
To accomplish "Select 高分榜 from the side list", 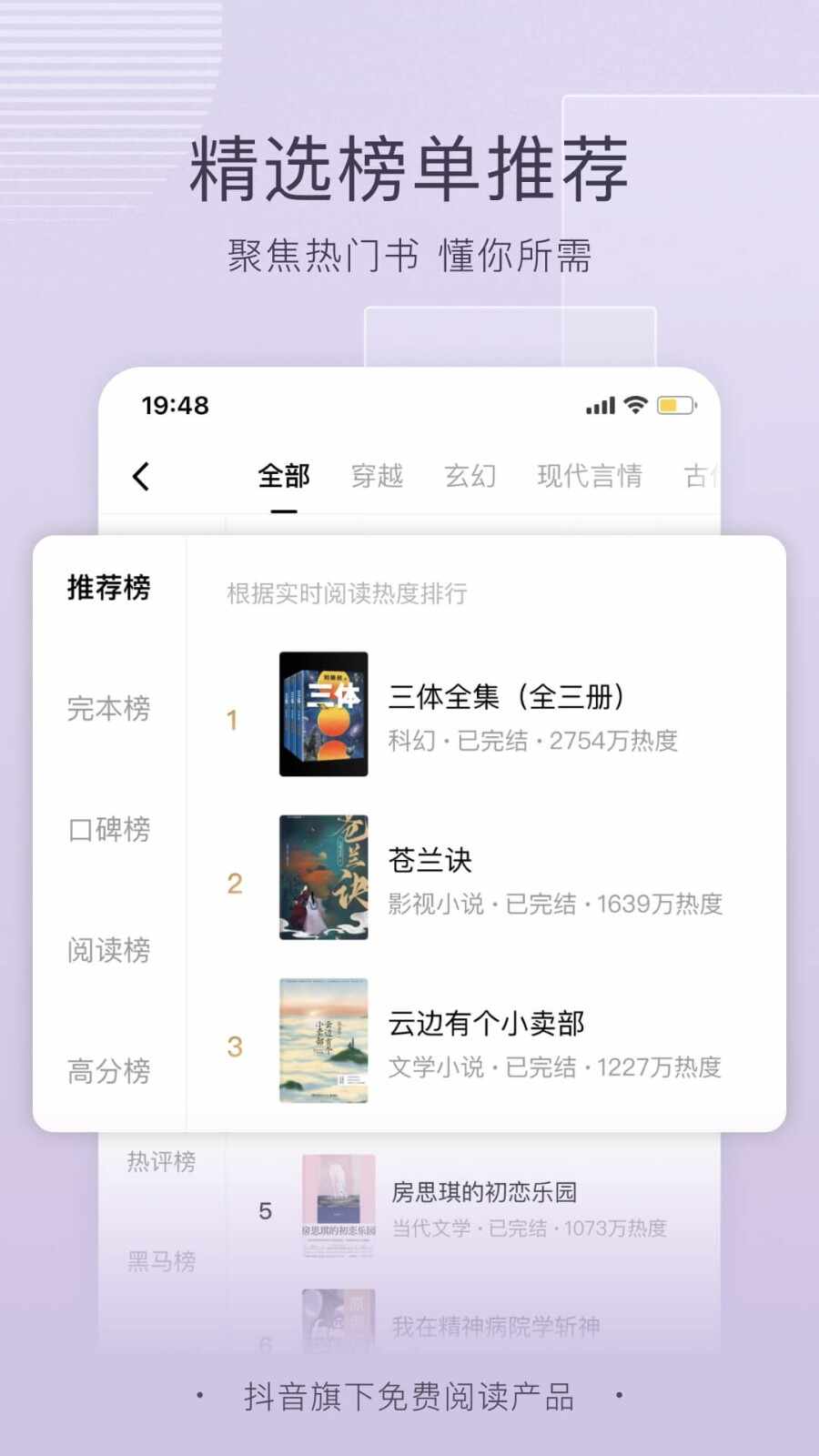I will (x=109, y=1070).
